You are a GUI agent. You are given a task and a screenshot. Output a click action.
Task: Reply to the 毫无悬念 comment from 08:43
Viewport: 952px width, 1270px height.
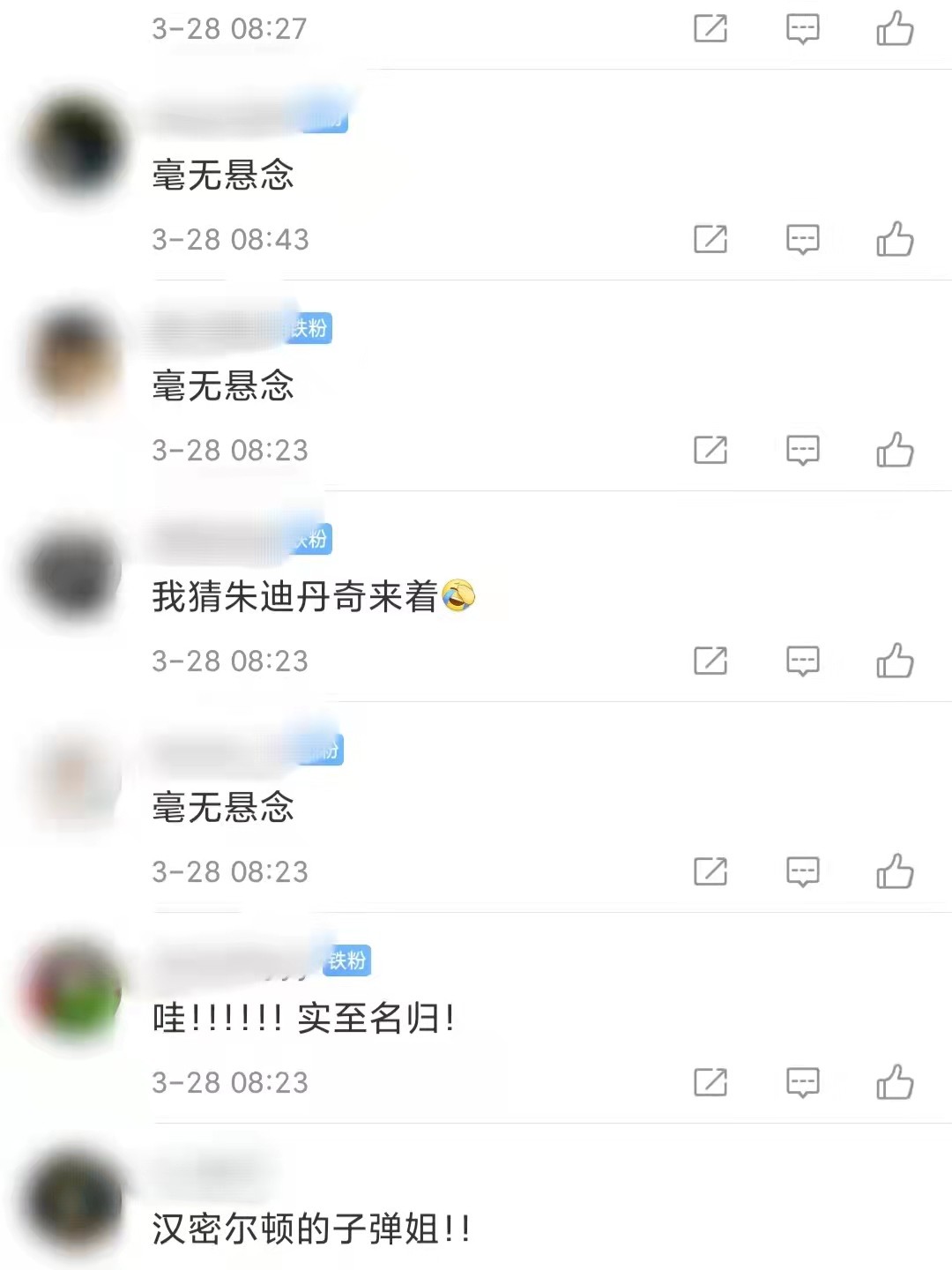tap(802, 239)
